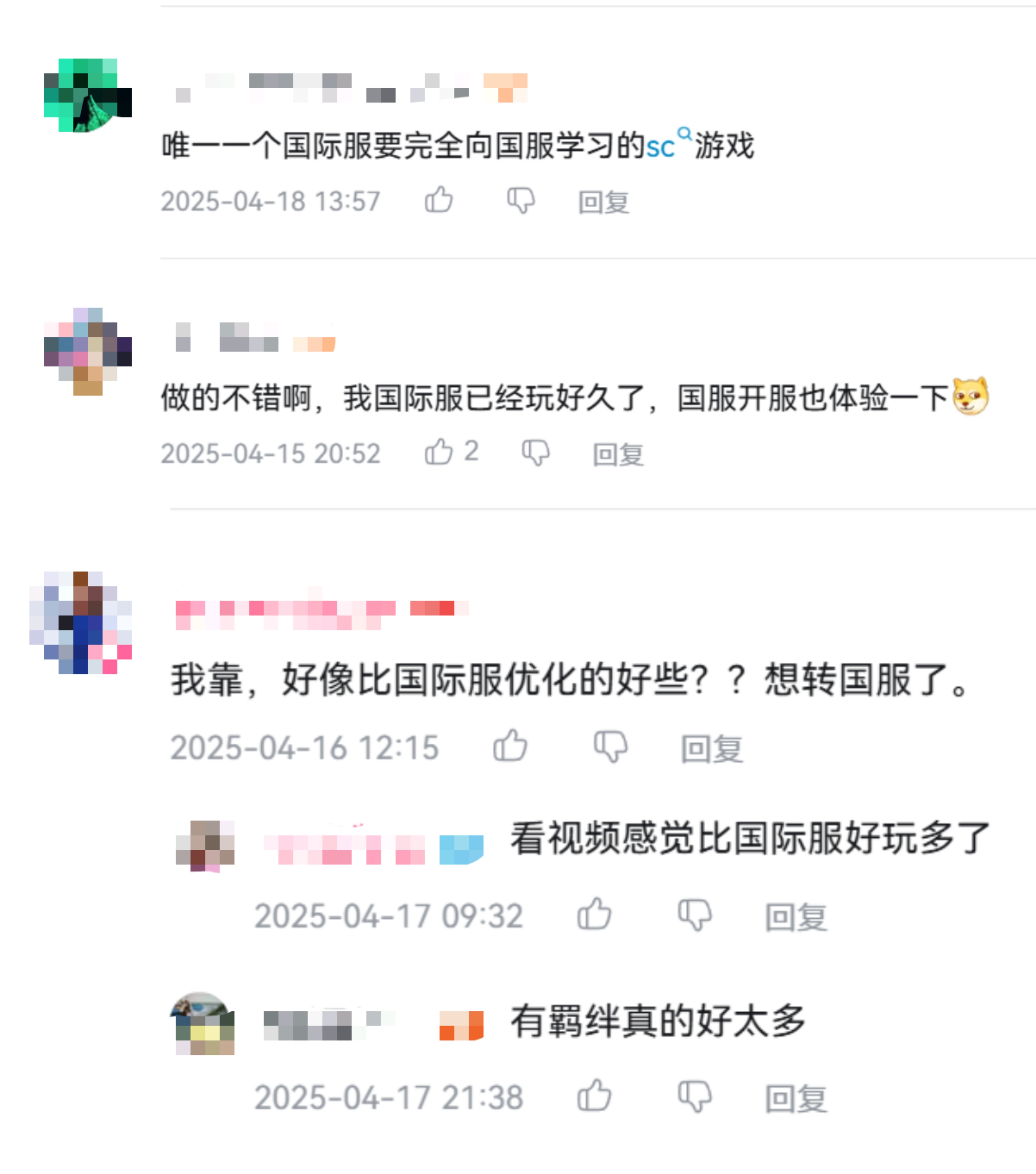1036x1174 pixels.
Task: Like the comment posted 2025-04-15 20:52
Action: coord(439,452)
